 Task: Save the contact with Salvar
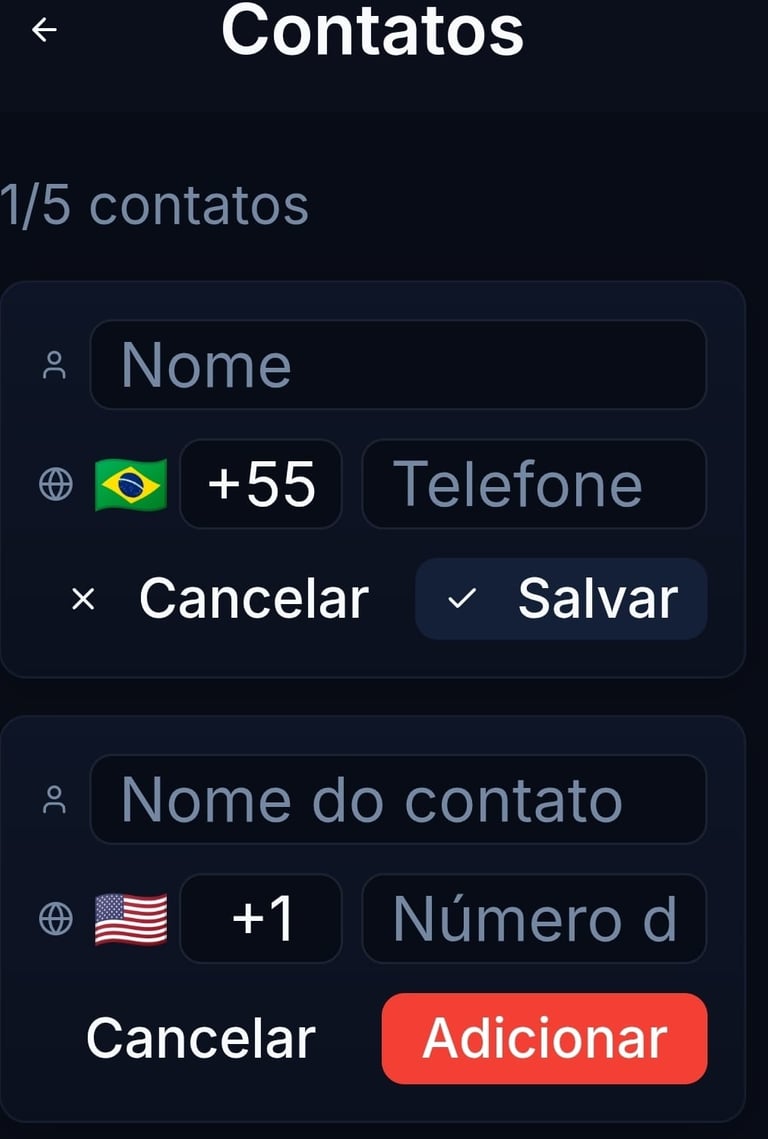tap(561, 599)
